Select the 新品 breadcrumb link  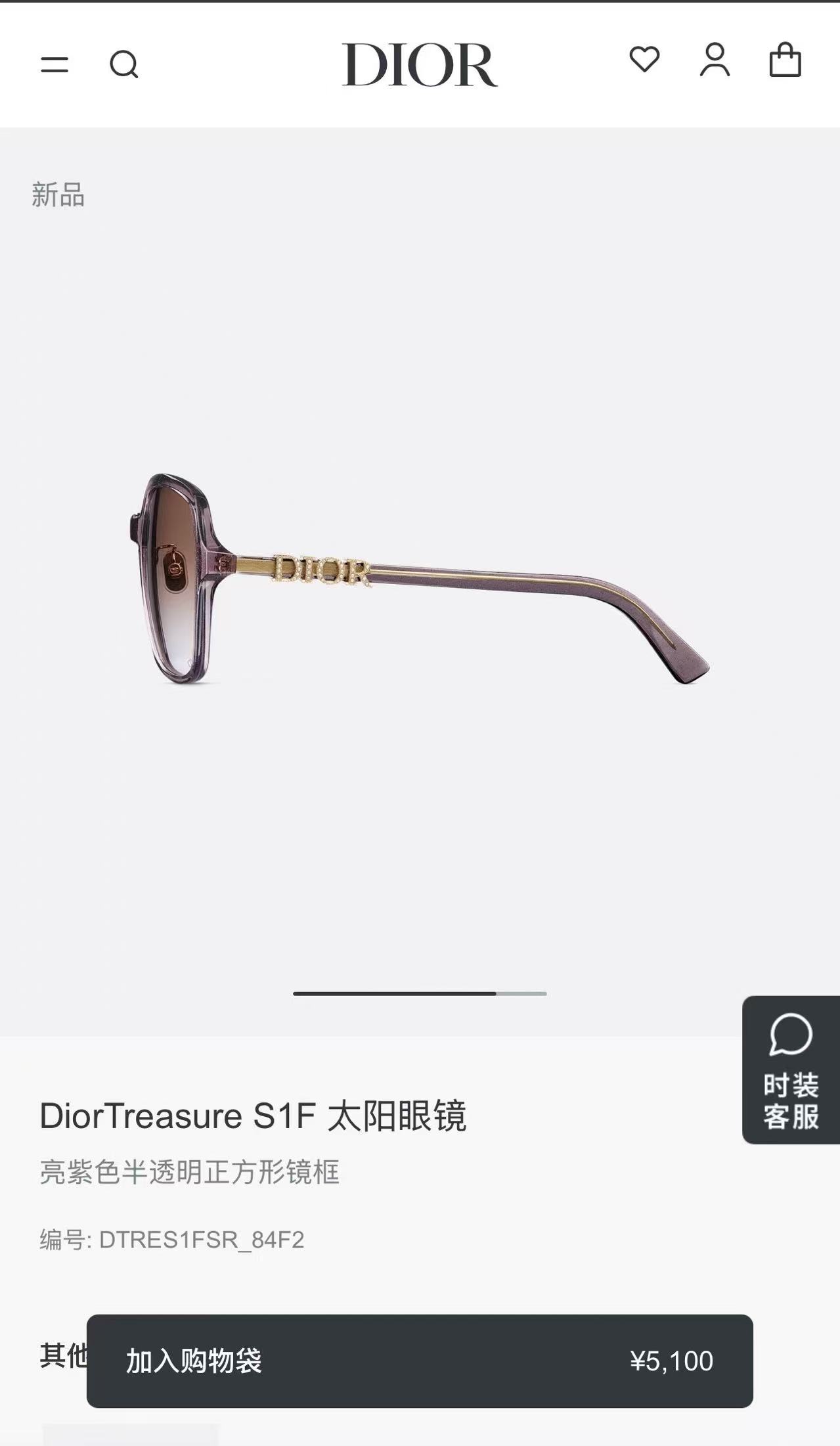pos(58,195)
